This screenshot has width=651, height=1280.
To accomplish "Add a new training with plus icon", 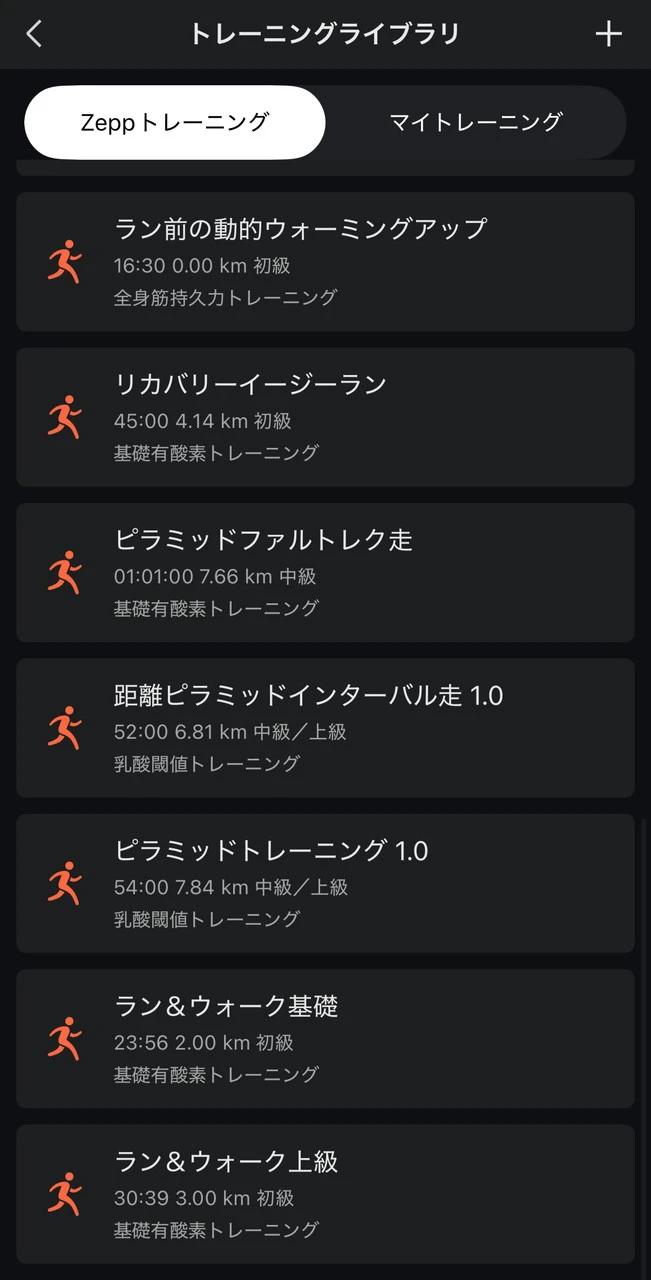I will 608,34.
